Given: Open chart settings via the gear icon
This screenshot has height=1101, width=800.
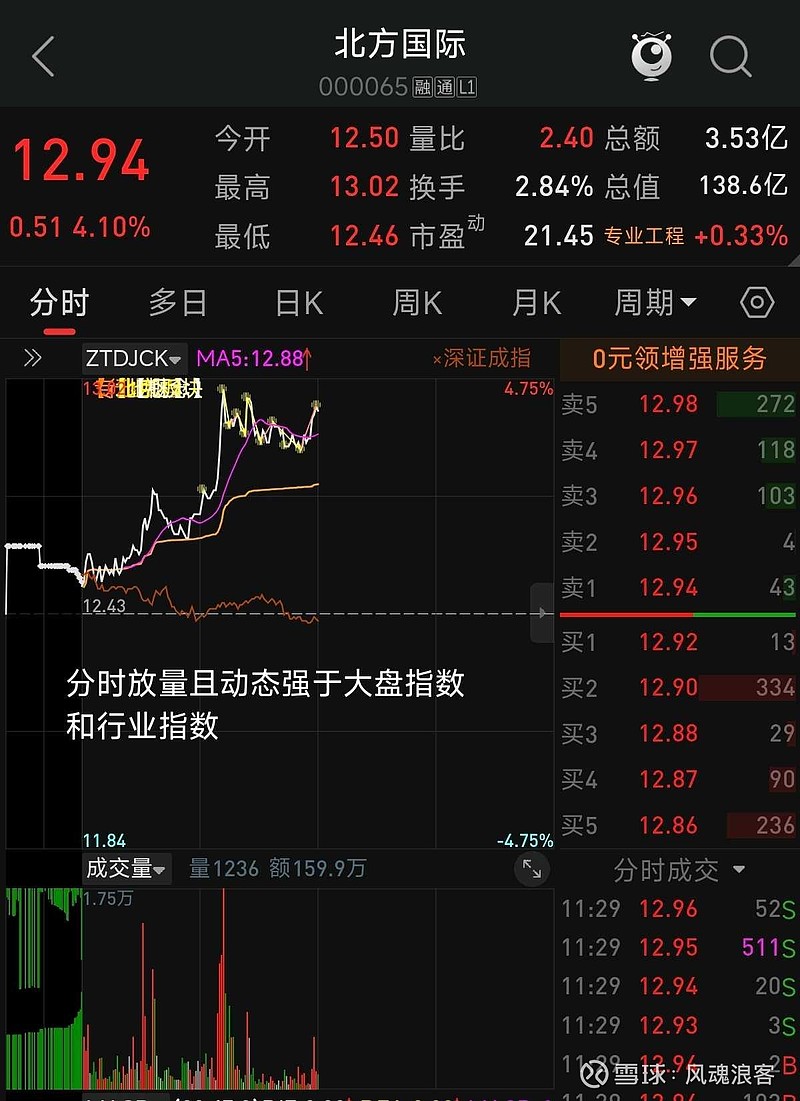Looking at the screenshot, I should point(757,302).
